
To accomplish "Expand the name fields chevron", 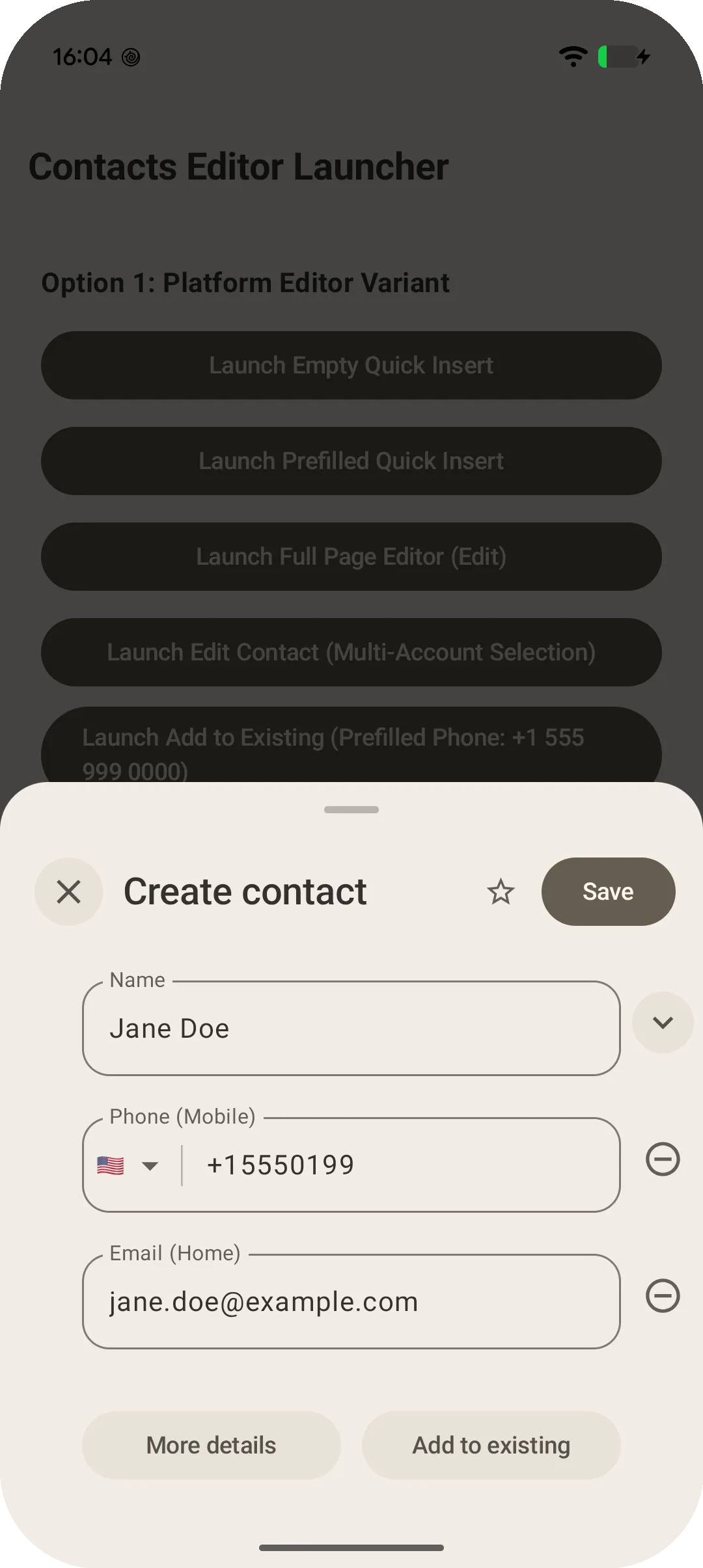I will point(663,1022).
